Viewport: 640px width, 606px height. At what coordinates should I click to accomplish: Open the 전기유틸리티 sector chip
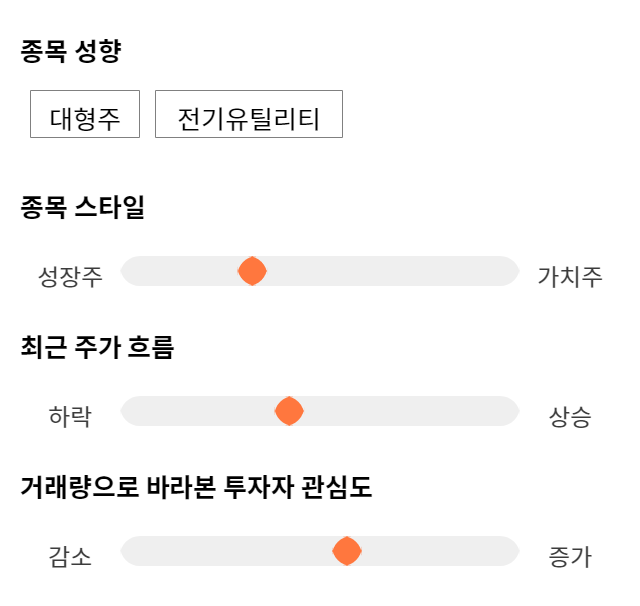(x=249, y=114)
